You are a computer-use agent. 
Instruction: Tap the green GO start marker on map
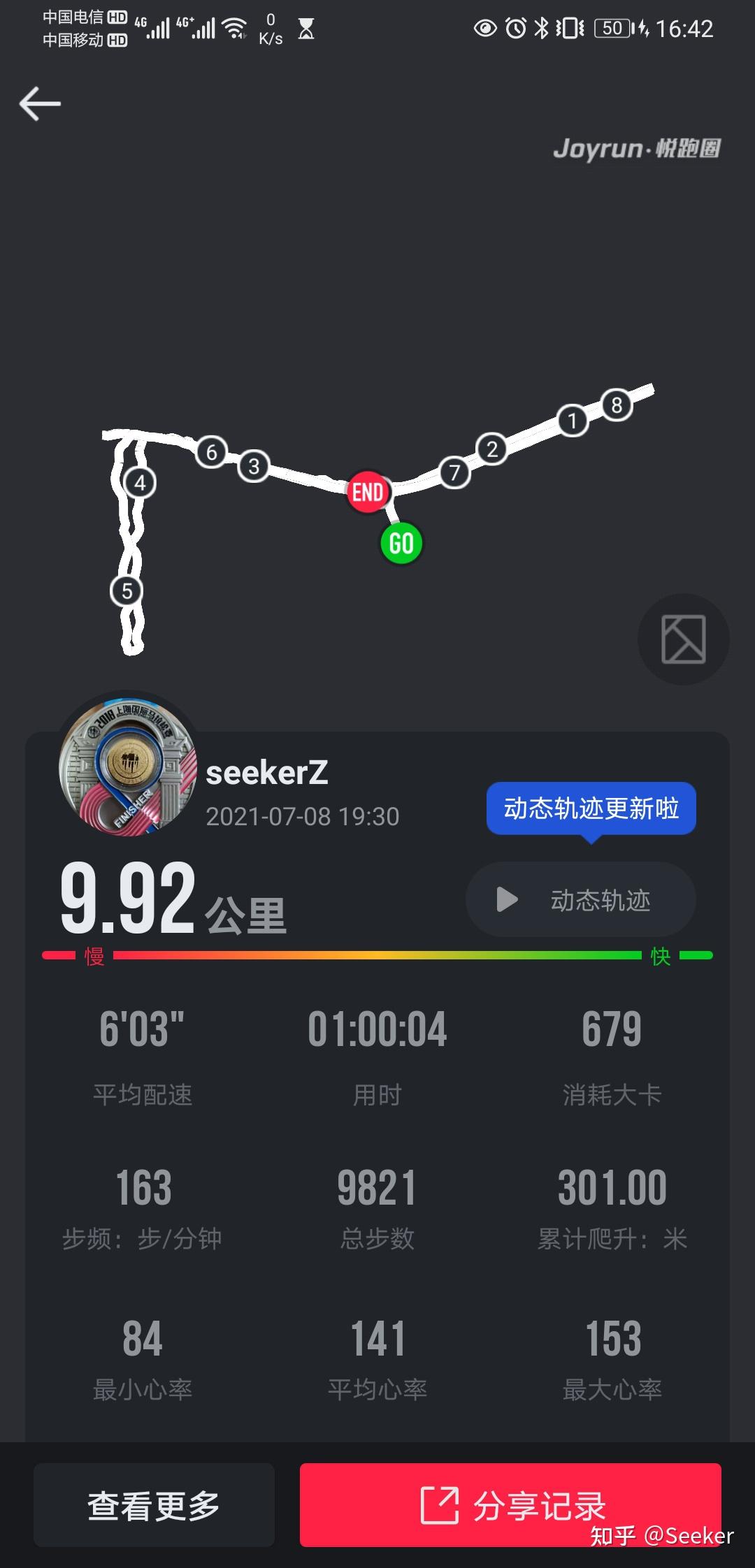point(400,542)
